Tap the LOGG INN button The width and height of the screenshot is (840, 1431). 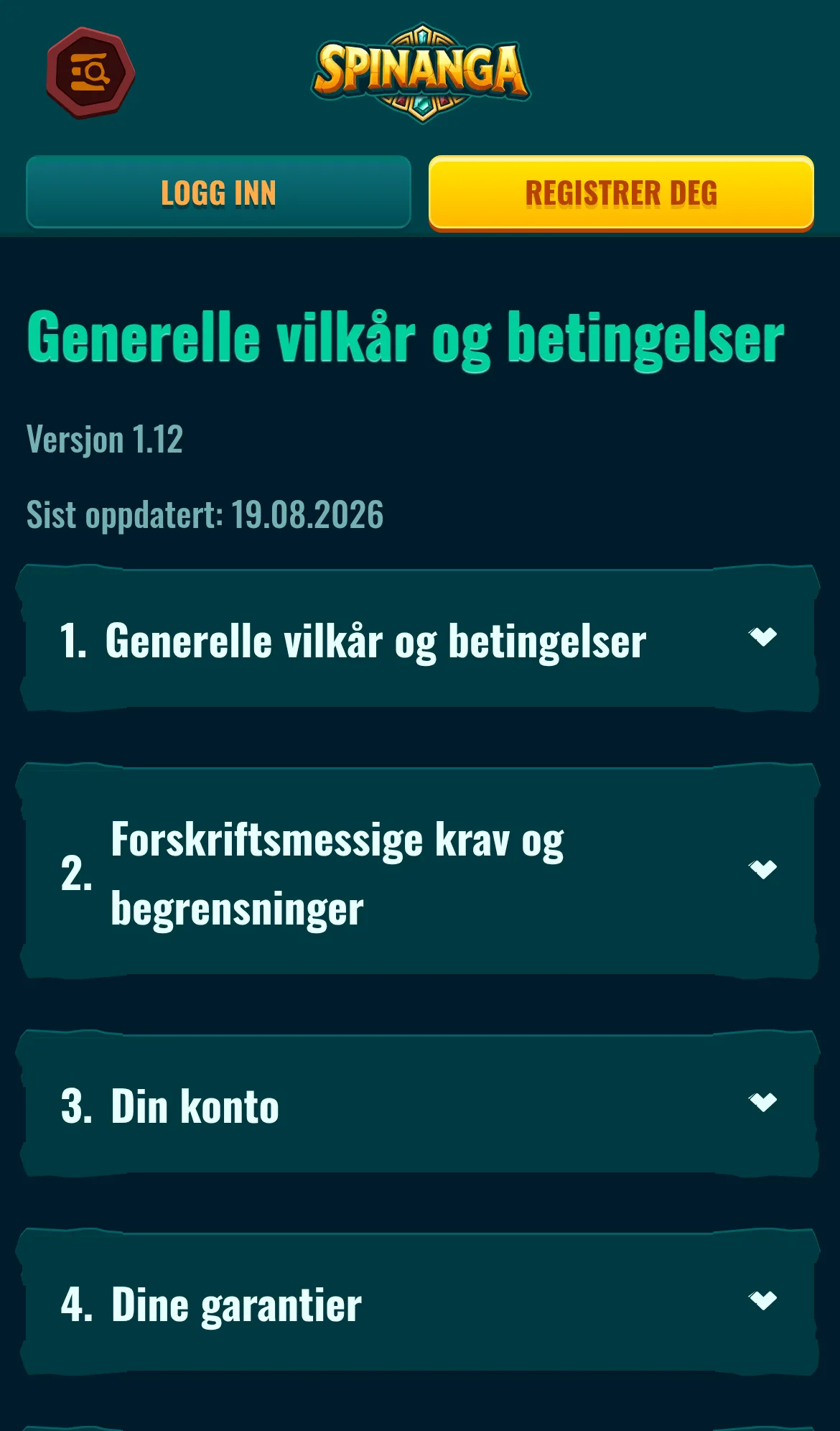click(218, 193)
